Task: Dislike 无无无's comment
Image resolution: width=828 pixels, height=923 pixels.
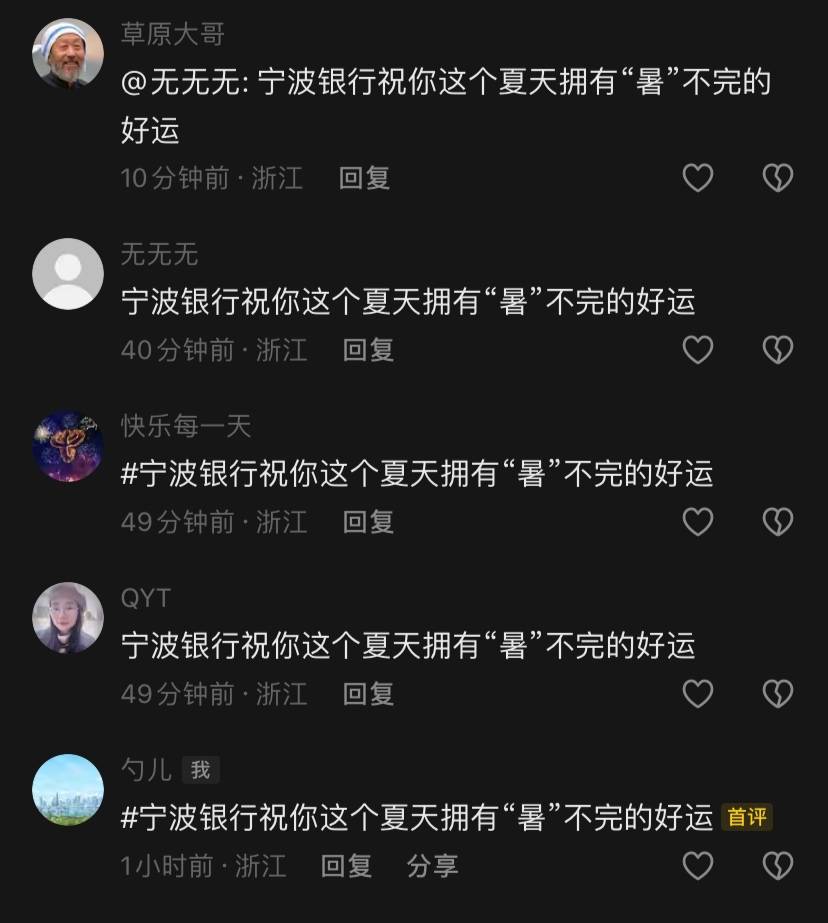Action: 777,350
